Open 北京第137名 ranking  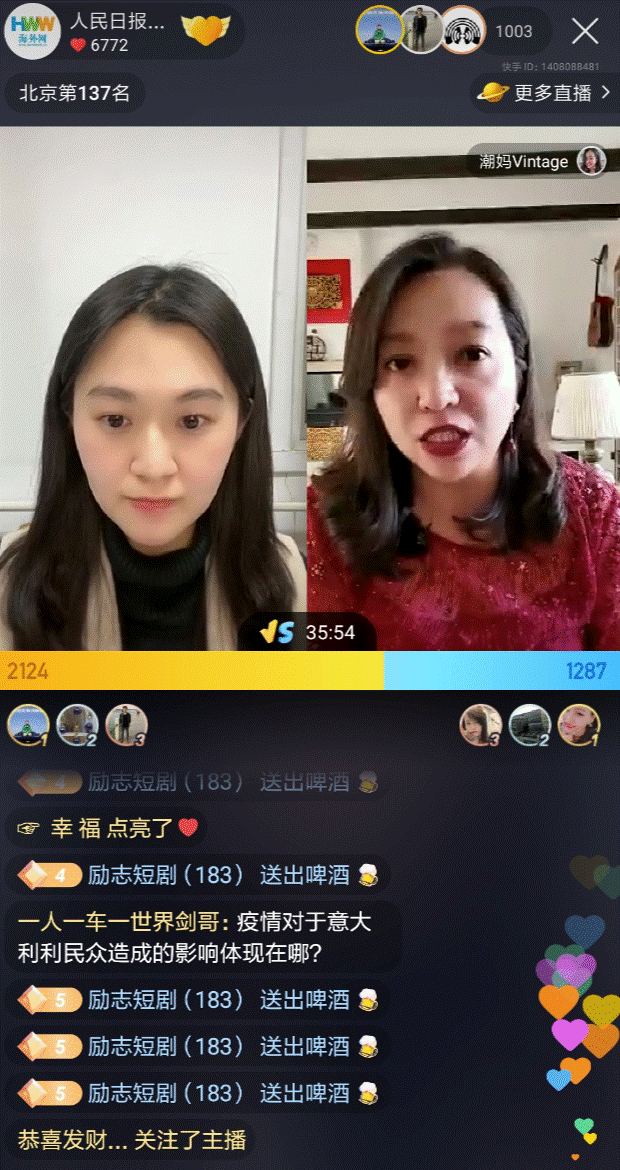pos(75,93)
